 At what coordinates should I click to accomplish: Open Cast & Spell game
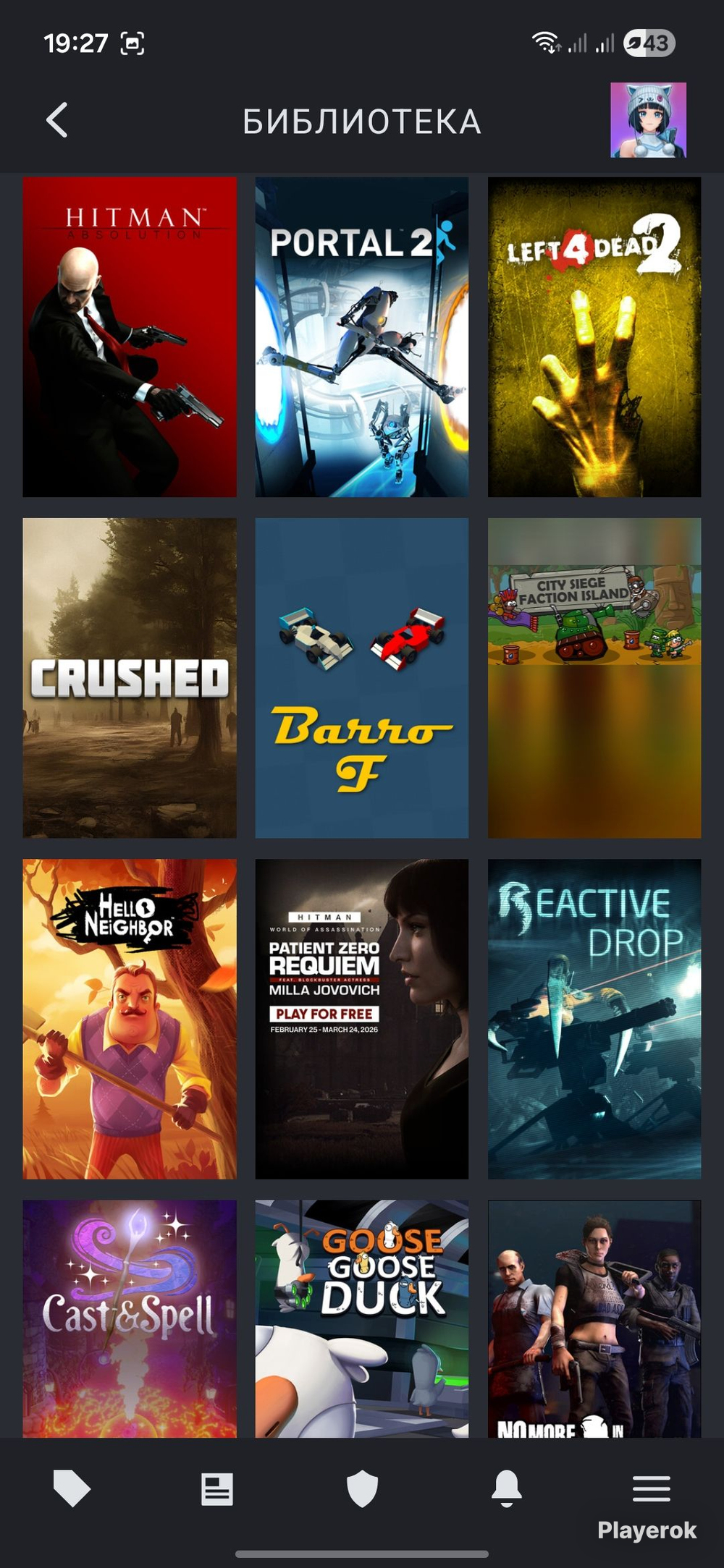point(130,1318)
